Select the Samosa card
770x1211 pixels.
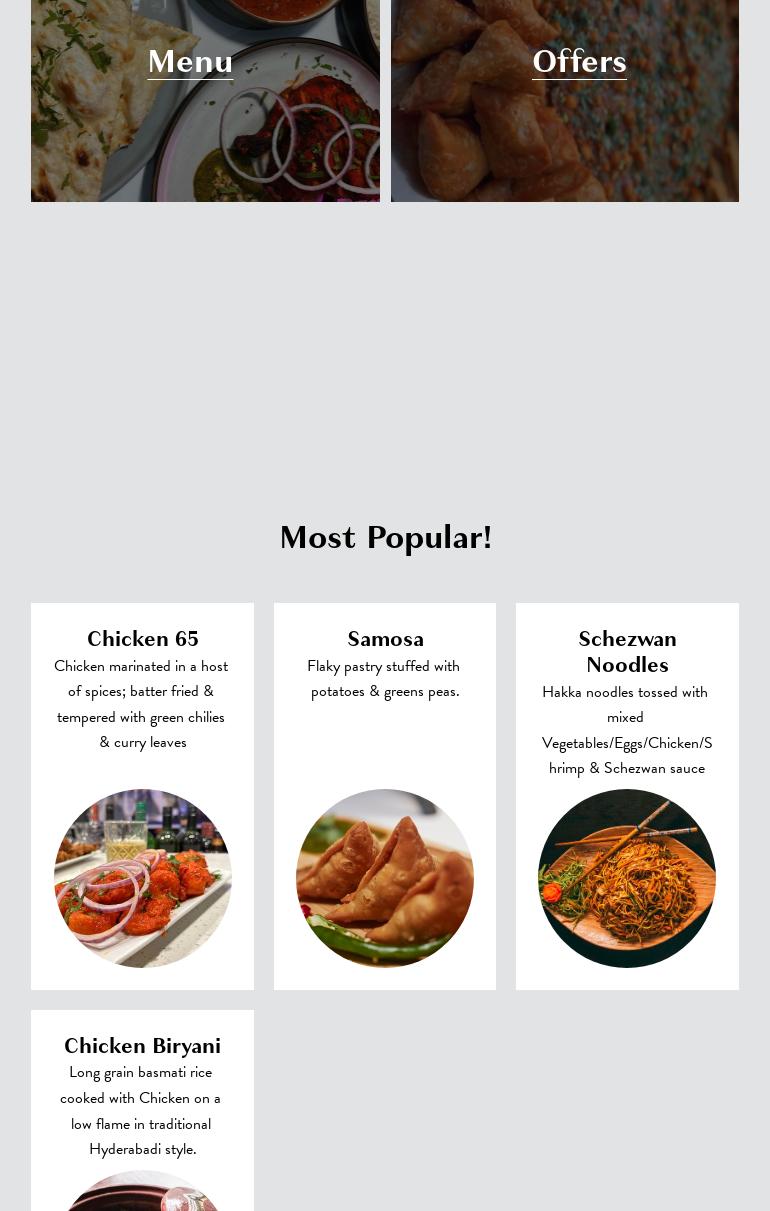pos(385,795)
